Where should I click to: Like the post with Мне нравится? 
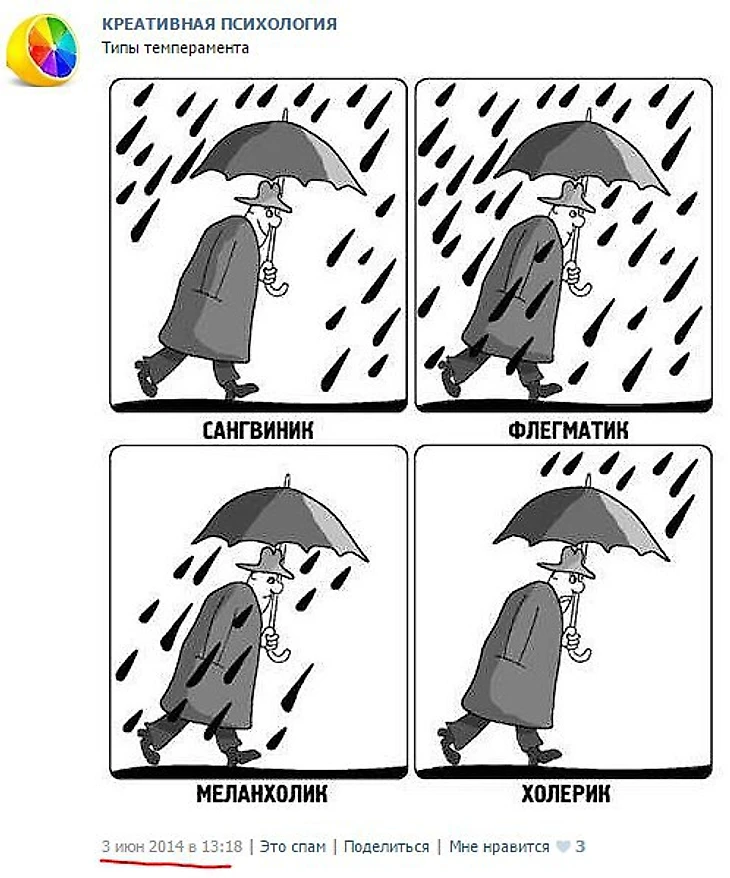point(499,846)
